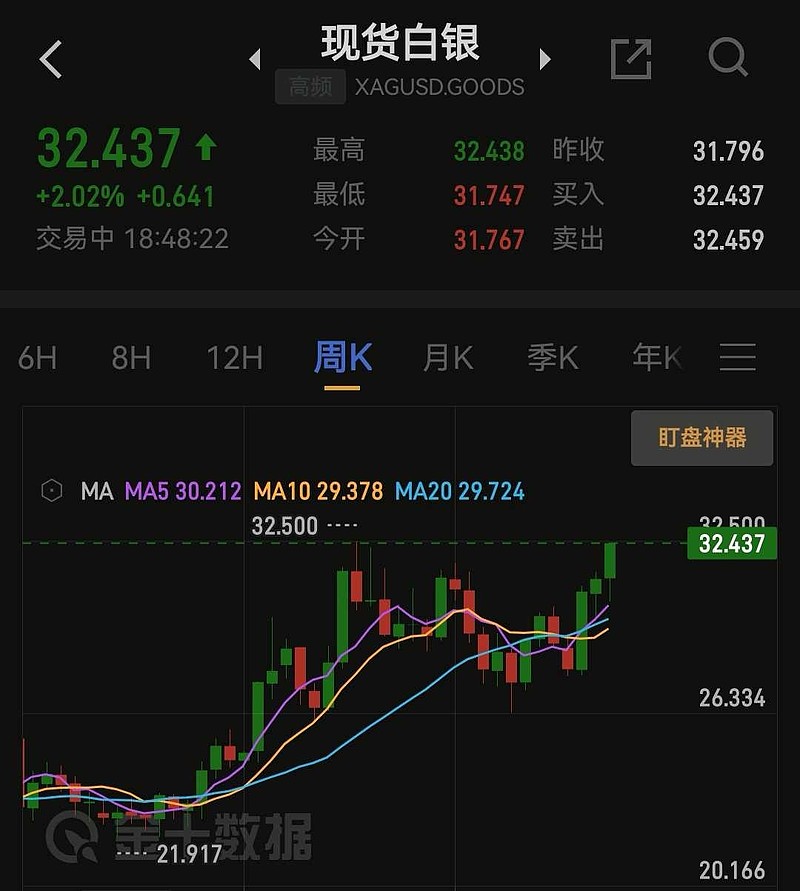800x891 pixels.
Task: Switch to the 月K monthly chart
Action: pyautogui.click(x=448, y=358)
